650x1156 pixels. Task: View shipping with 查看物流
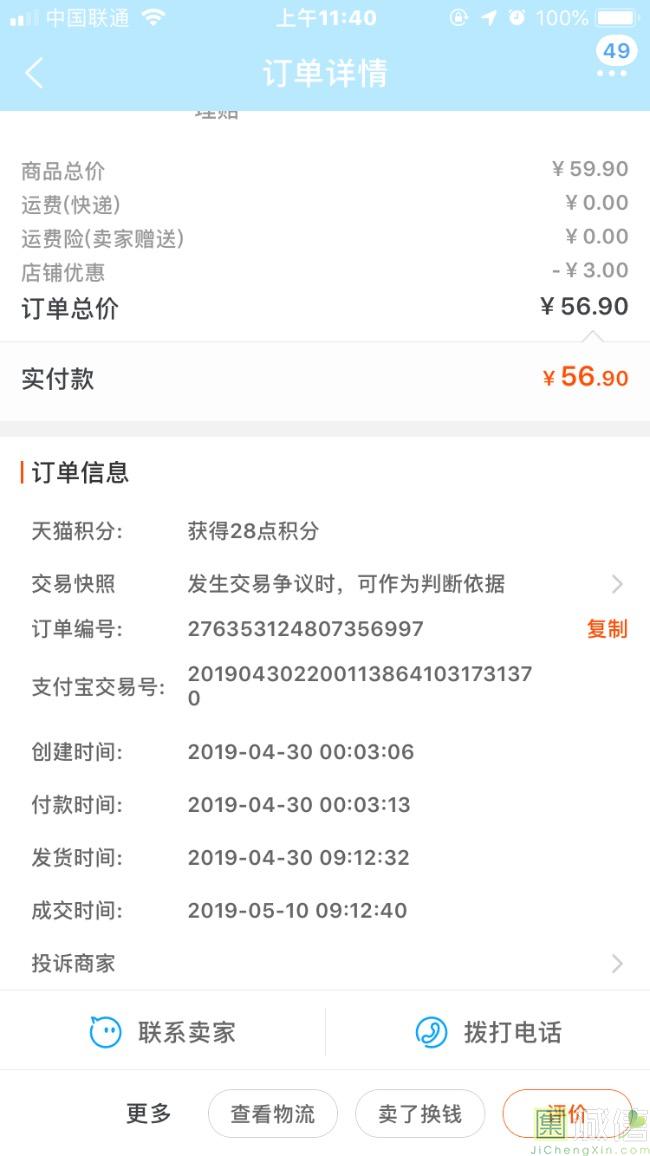tap(273, 1113)
